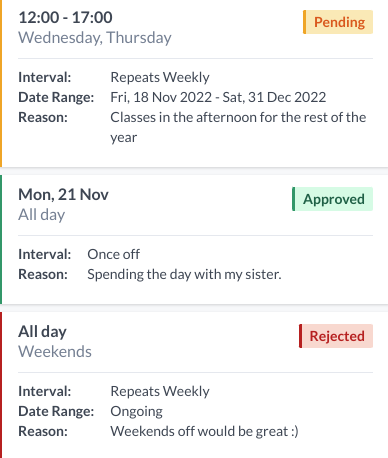Open the pending Wednesday, Thursday unavailability request
Image resolution: width=388 pixels, height=458 pixels.
(194, 83)
